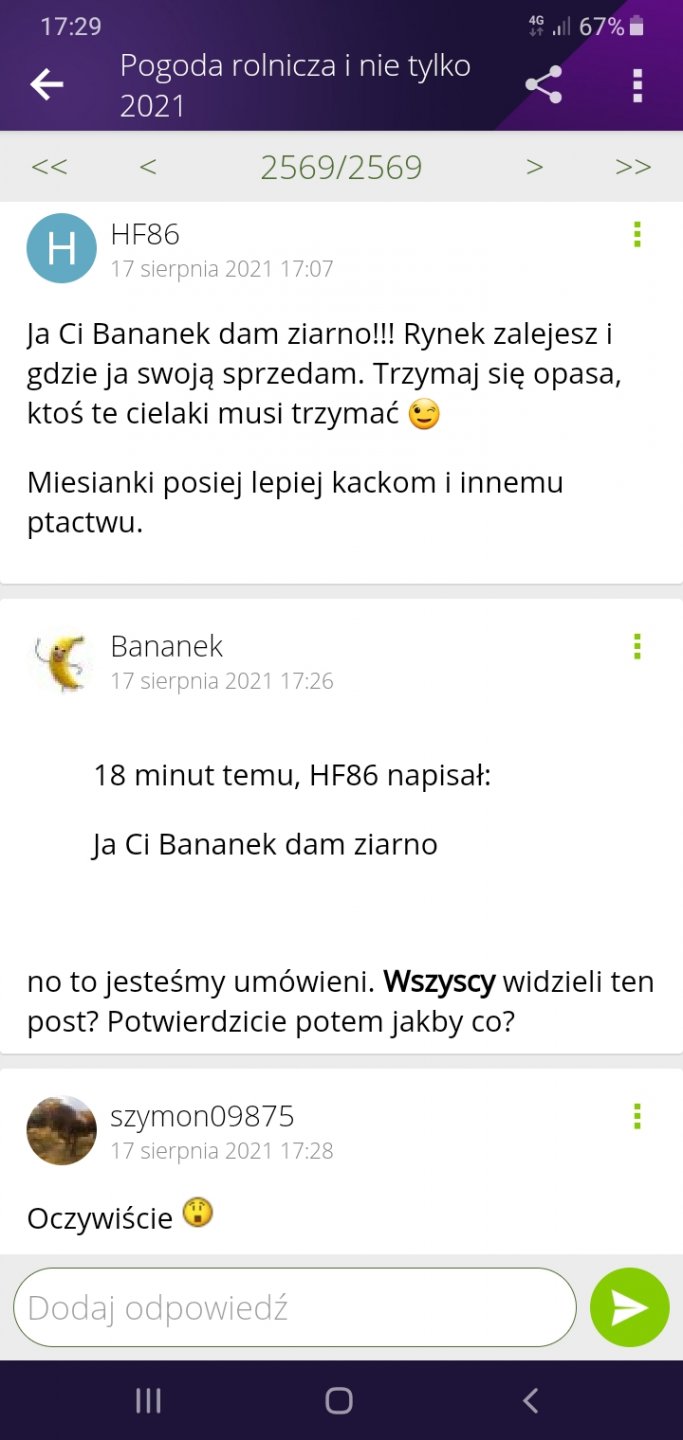Jump to the last page of the thread
The width and height of the screenshot is (683, 1440).
pyautogui.click(x=633, y=167)
